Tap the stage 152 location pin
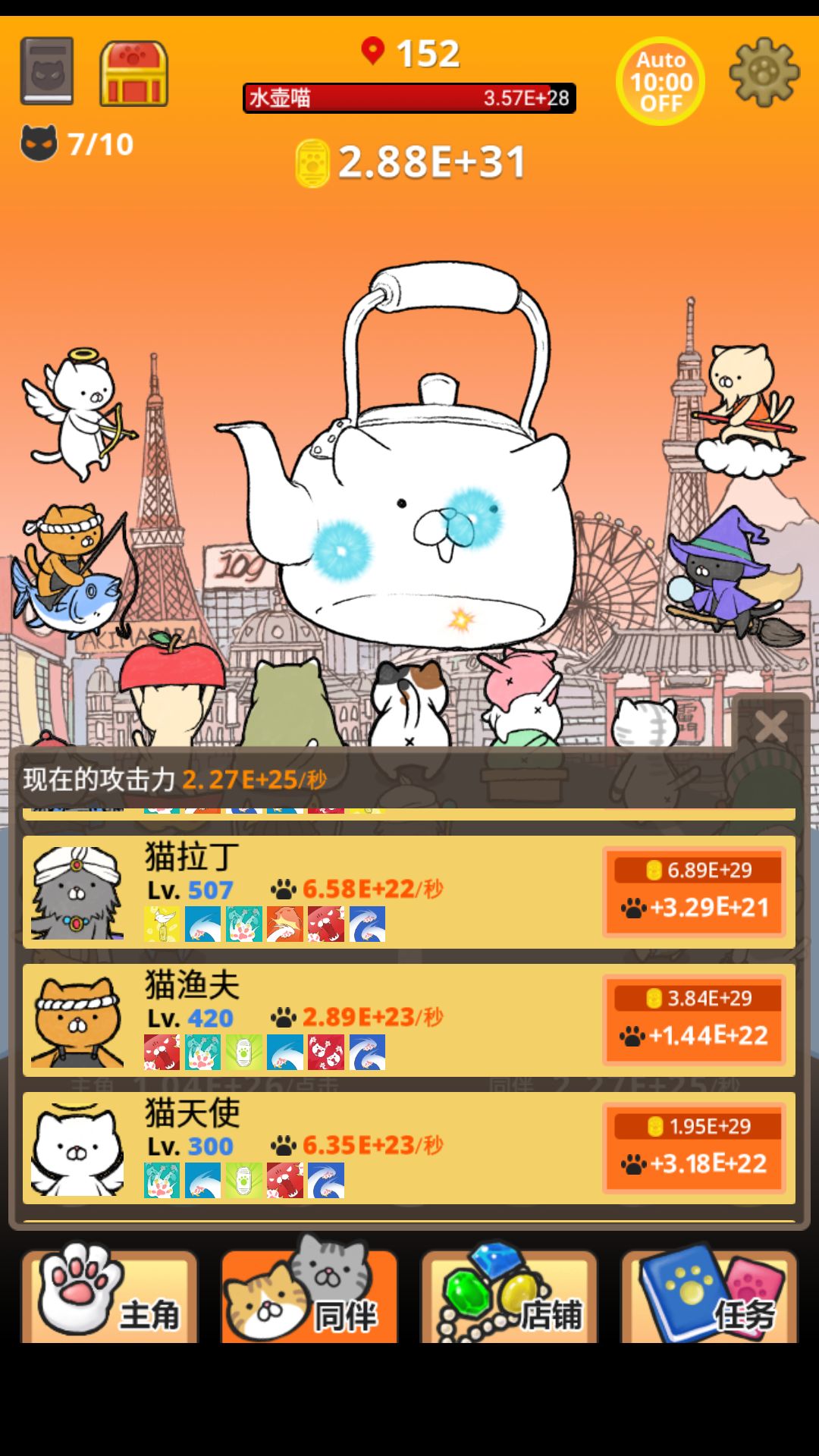Image resolution: width=819 pixels, height=1456 pixels. coord(409,53)
